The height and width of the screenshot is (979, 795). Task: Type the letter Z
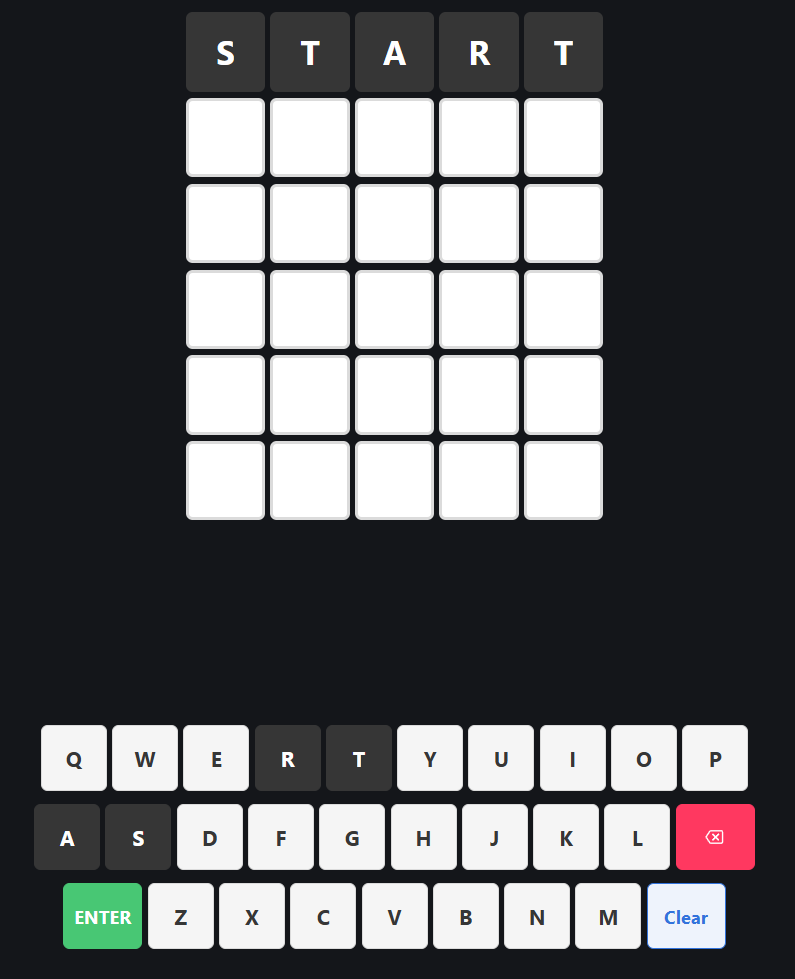pos(181,916)
